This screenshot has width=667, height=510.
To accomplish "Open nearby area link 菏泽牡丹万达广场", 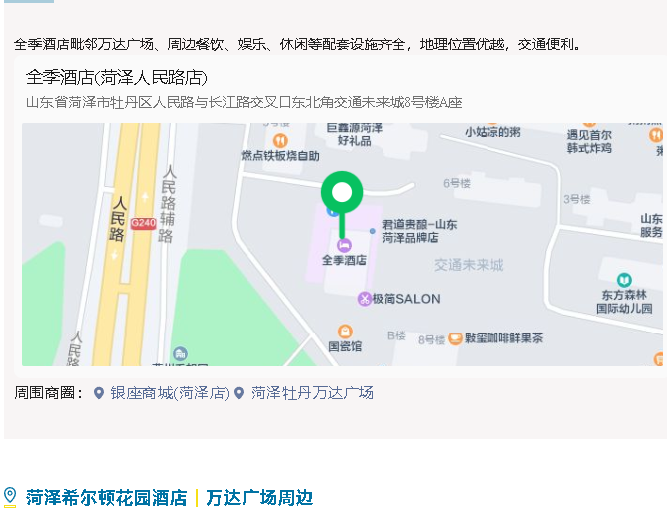I will 311,393.
